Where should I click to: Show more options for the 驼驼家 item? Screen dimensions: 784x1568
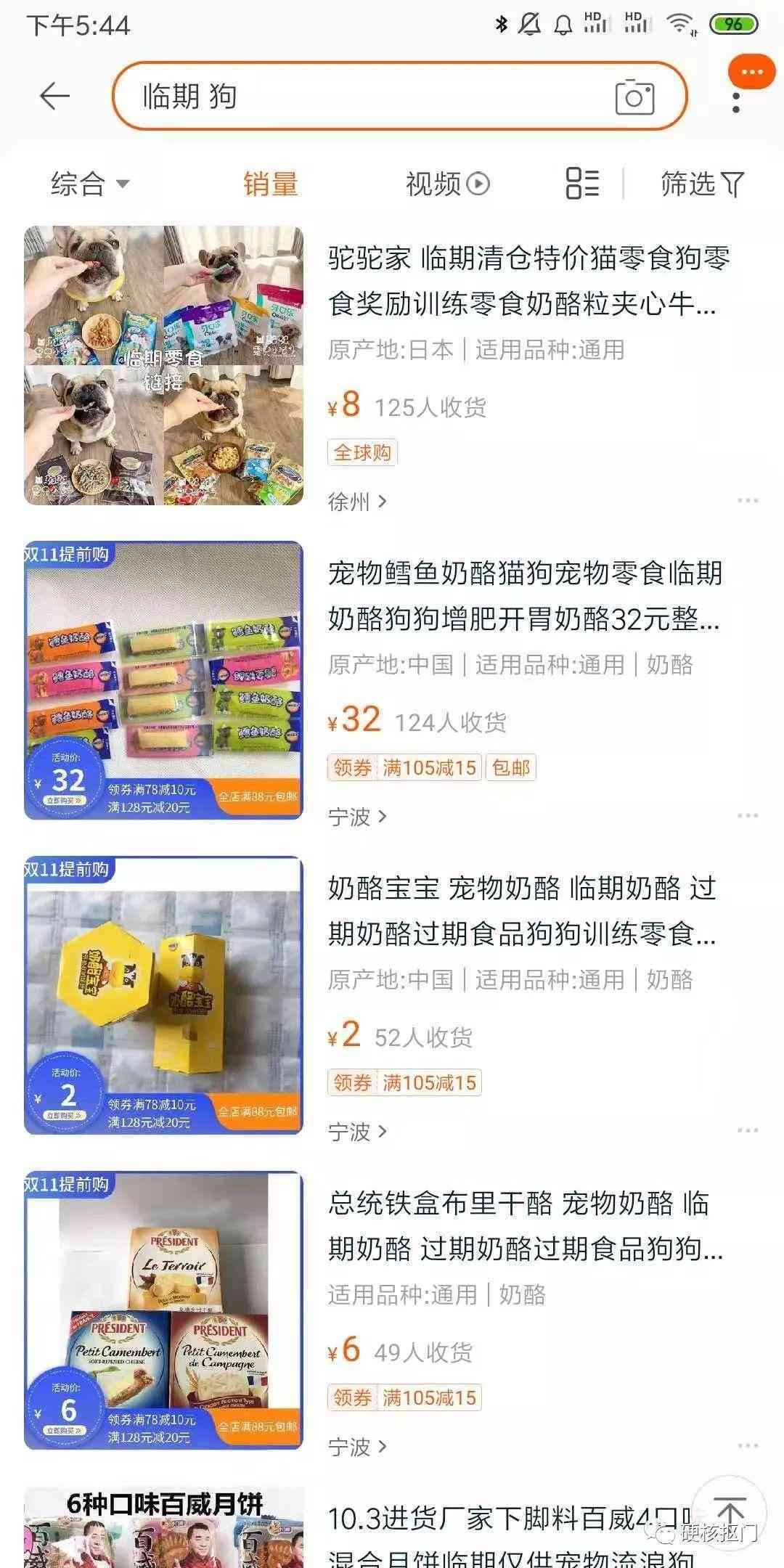point(747,501)
